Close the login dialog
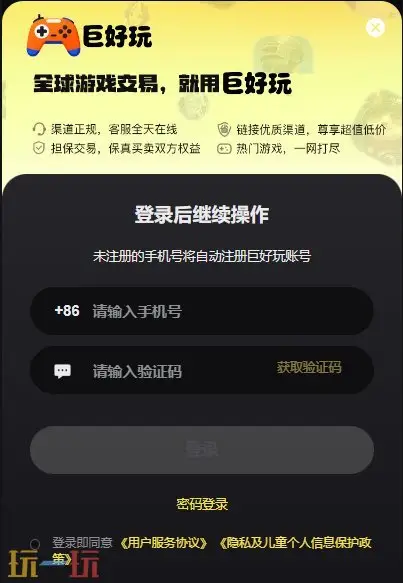403x583 pixels. 375,28
